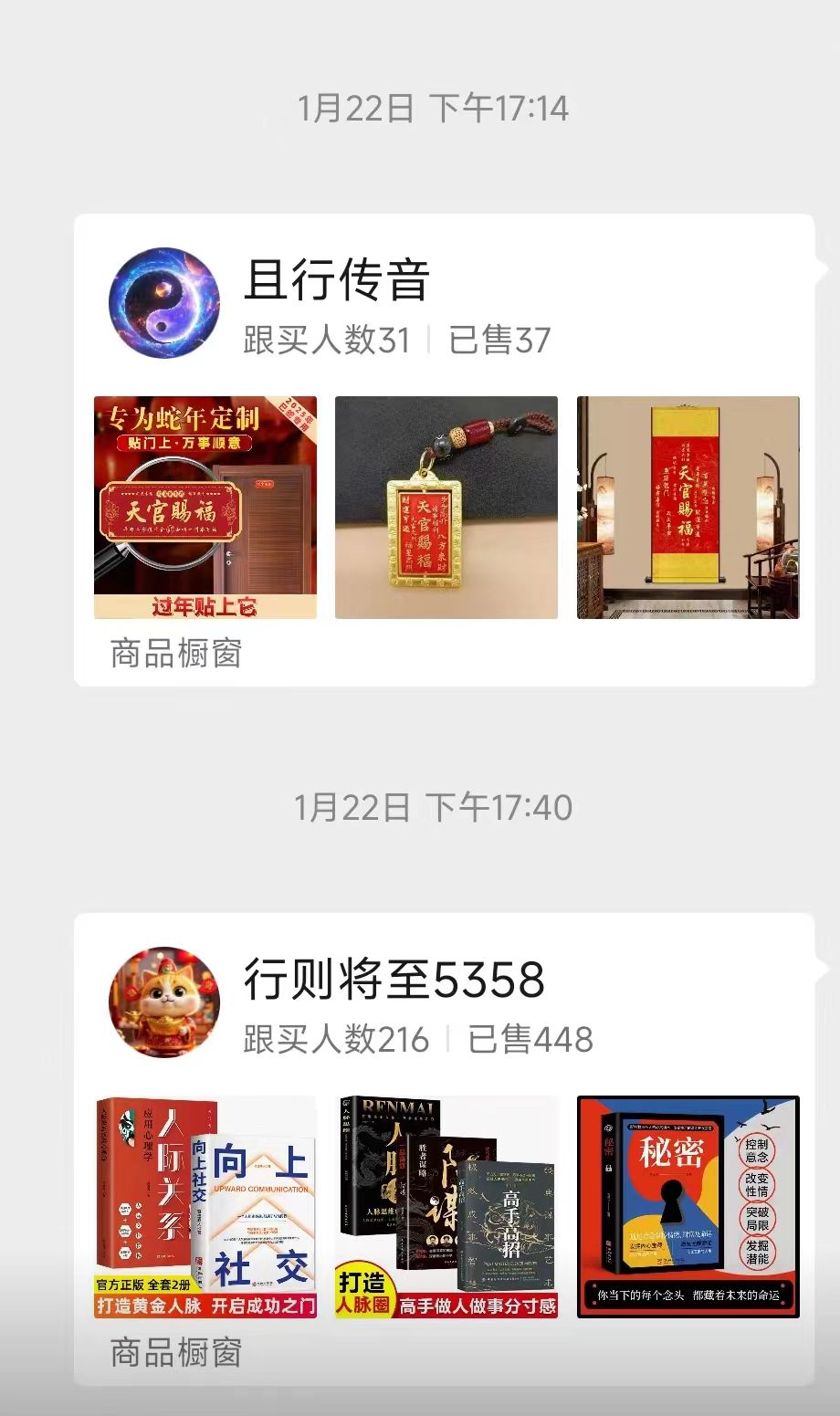Tap the lucky cat avatar of 行则将至5358
The image size is (840, 1416).
coord(164,1002)
